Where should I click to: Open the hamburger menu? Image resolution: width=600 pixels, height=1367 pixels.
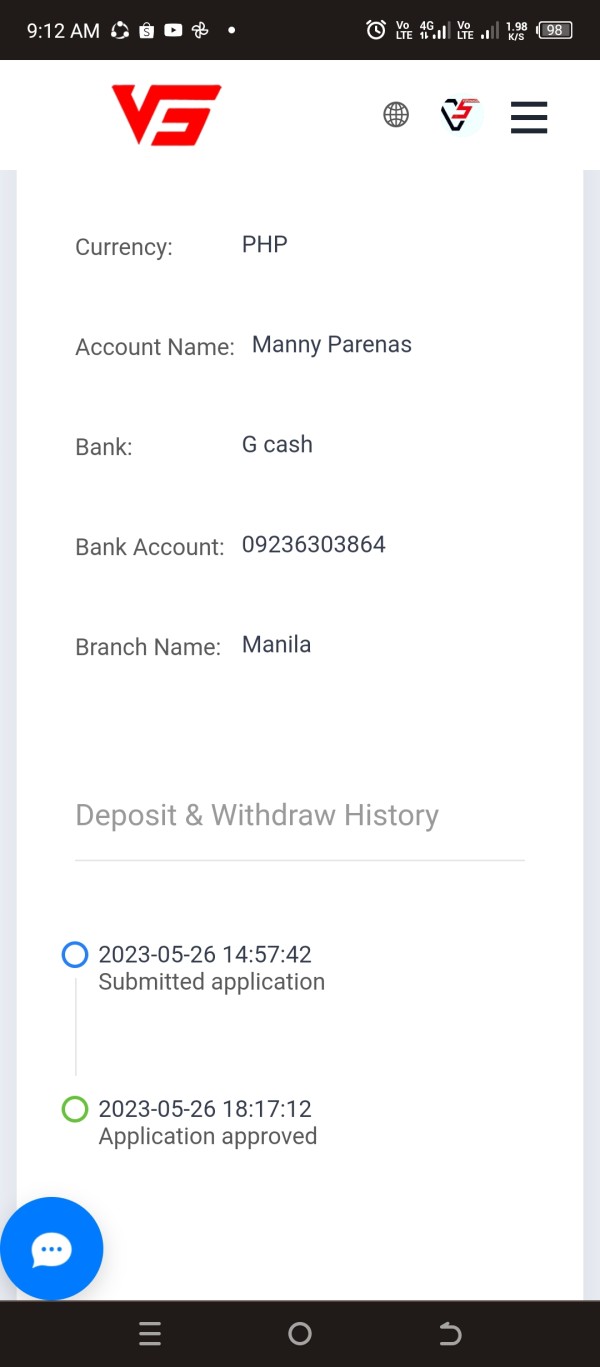(x=529, y=117)
